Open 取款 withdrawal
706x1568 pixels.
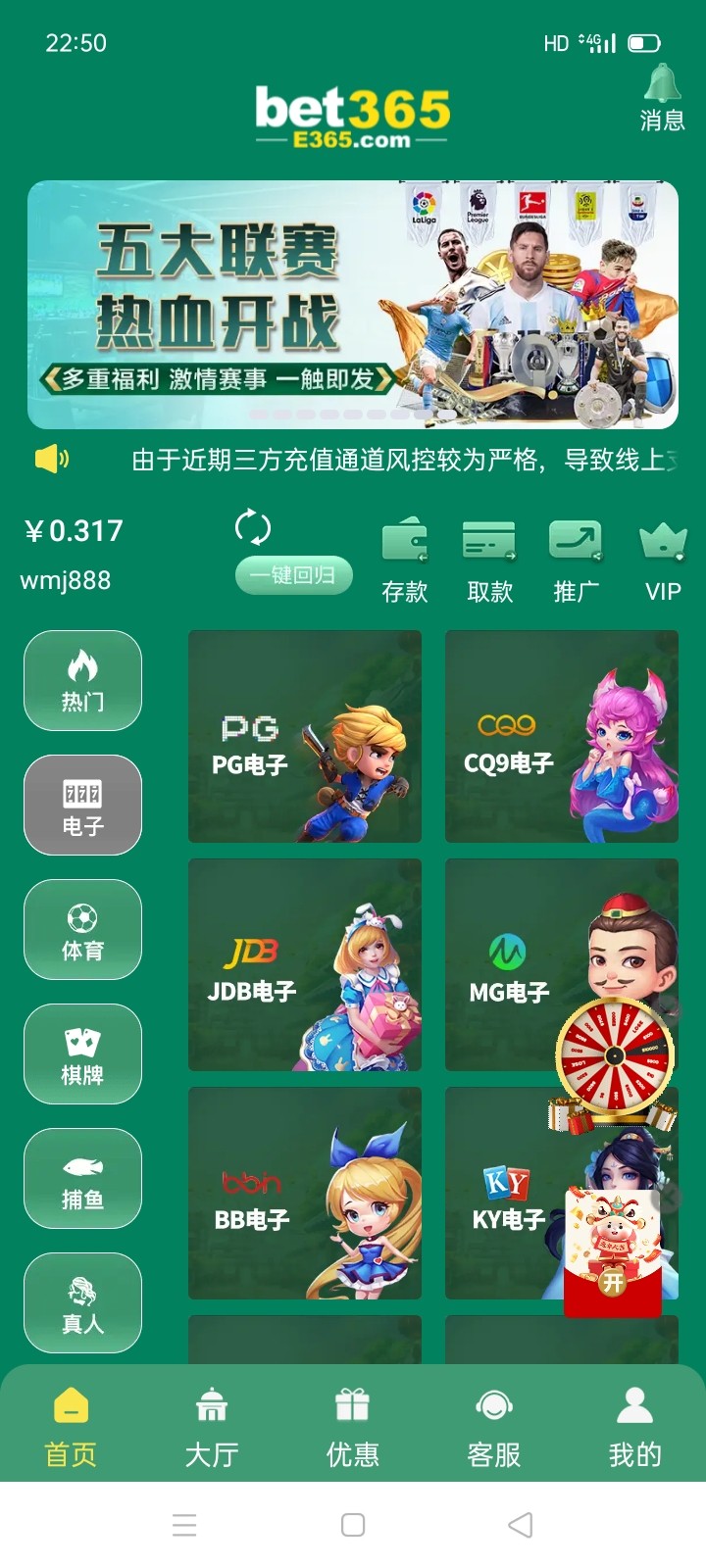click(x=489, y=561)
